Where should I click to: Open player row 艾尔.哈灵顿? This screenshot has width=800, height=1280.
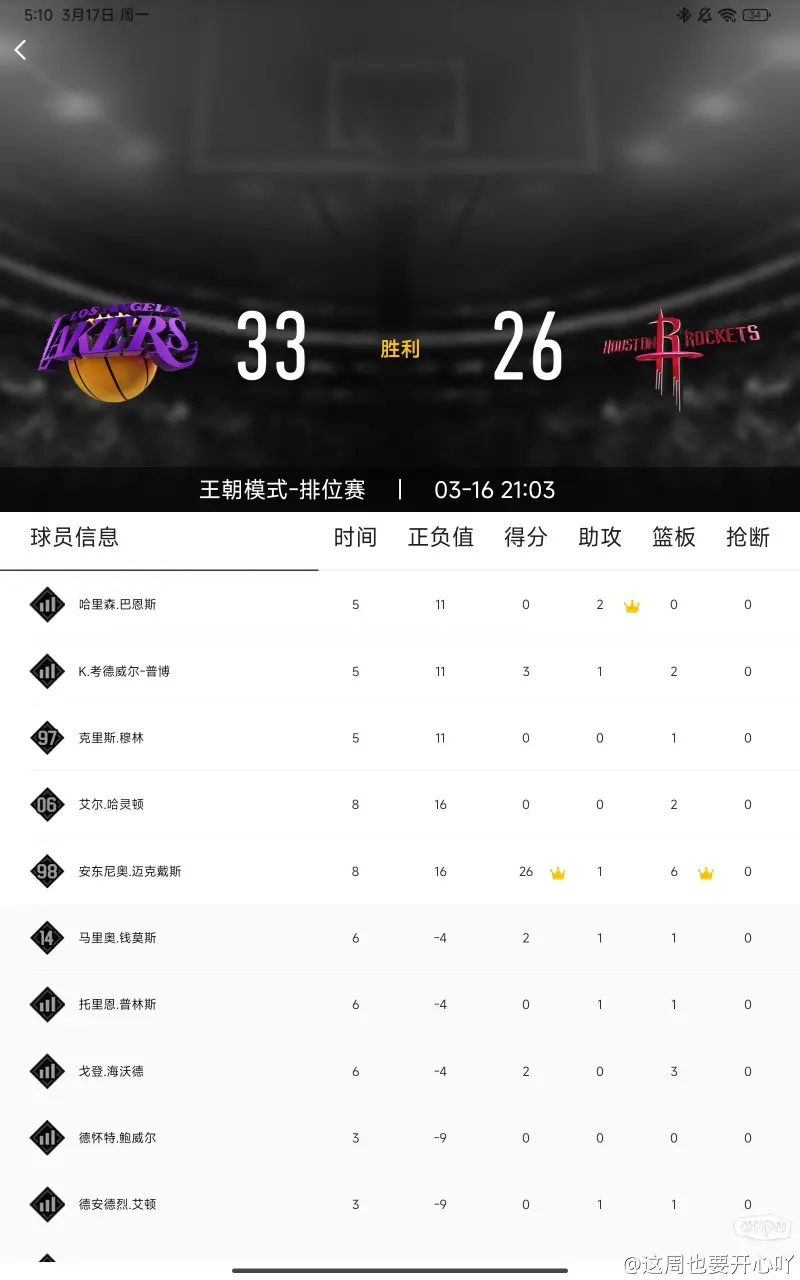pyautogui.click(x=111, y=804)
